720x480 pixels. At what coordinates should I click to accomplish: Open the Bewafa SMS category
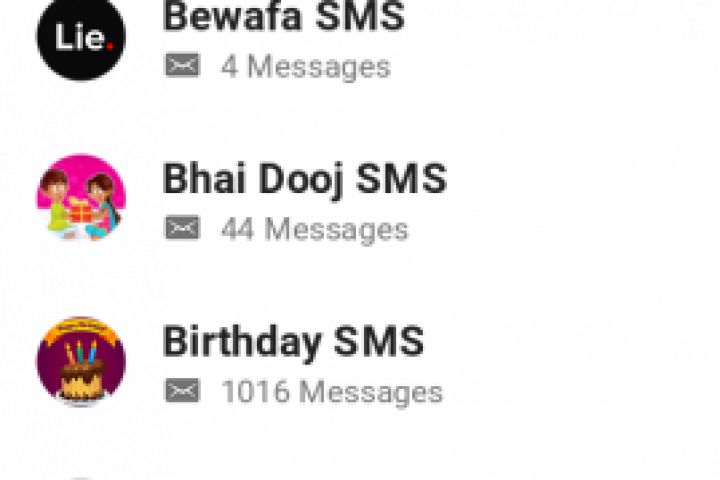point(283,20)
